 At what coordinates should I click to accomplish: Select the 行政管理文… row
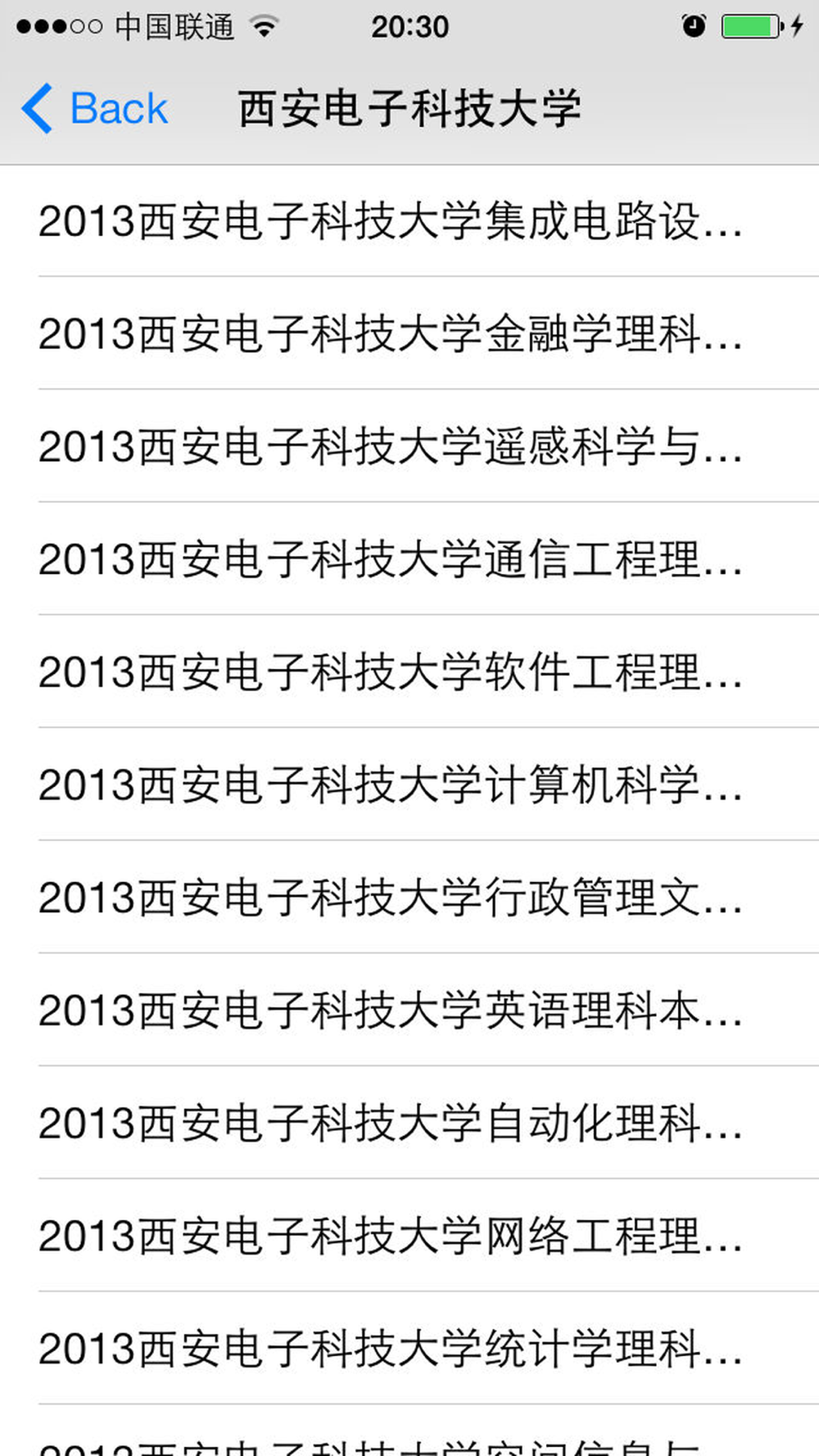point(391,898)
